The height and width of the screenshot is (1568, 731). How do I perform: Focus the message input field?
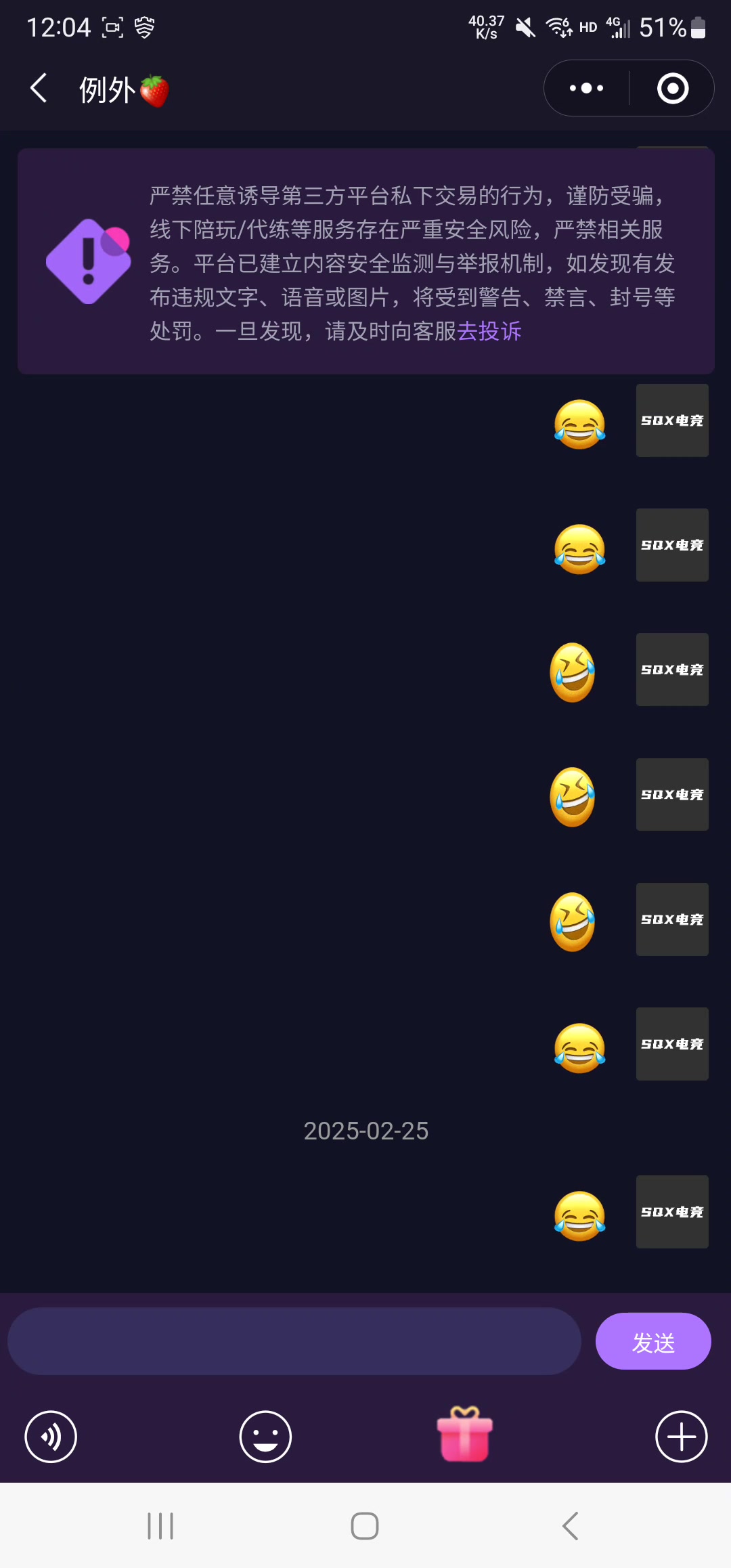pos(294,1341)
